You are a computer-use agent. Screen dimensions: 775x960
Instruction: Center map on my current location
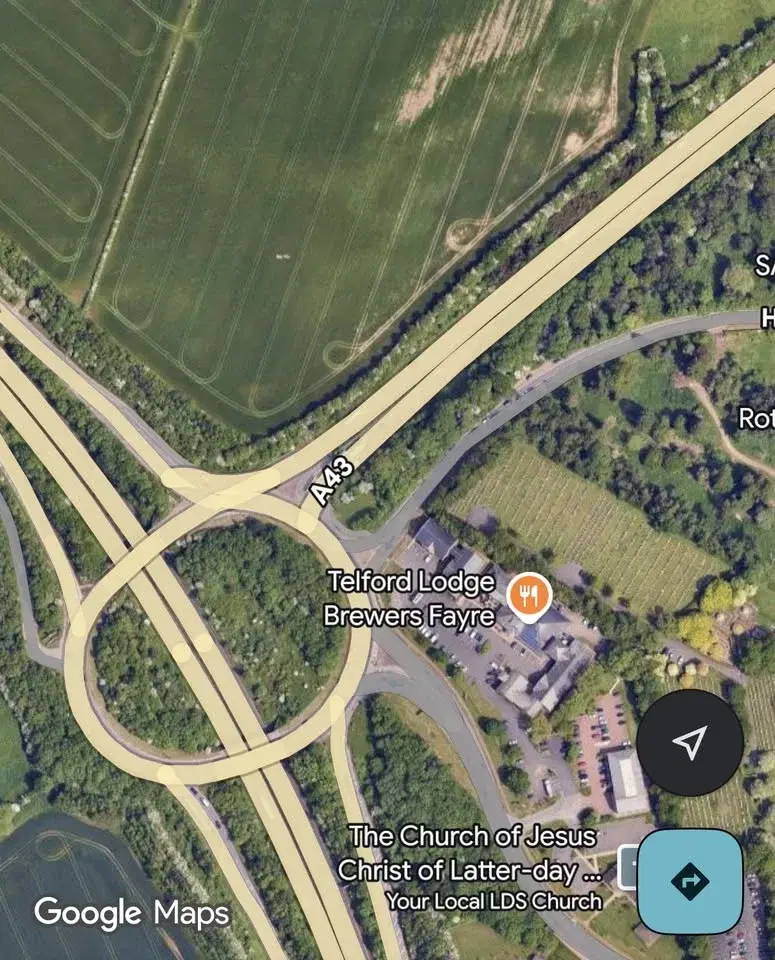(x=689, y=742)
